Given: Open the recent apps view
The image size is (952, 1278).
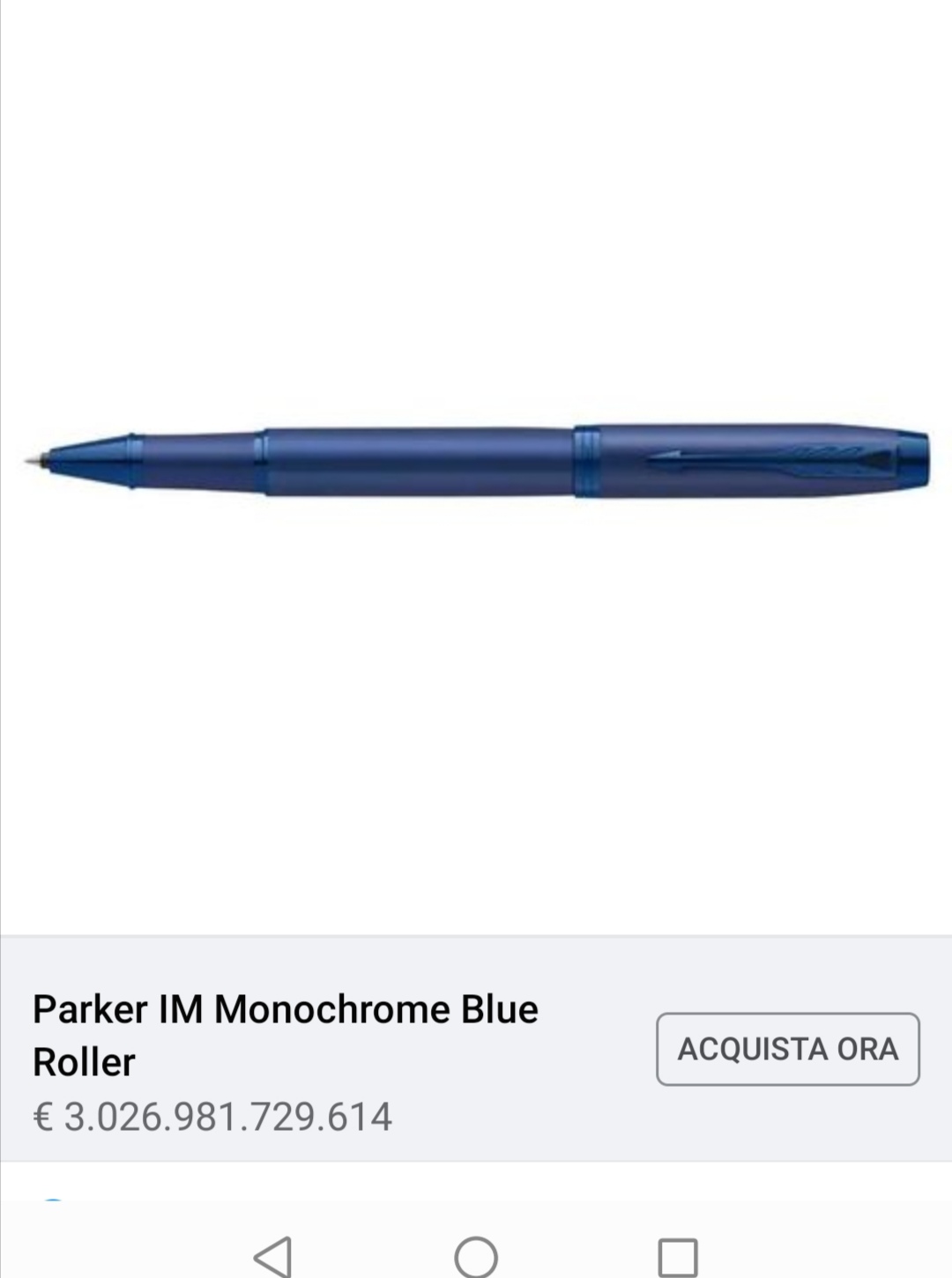Looking at the screenshot, I should (x=678, y=1255).
